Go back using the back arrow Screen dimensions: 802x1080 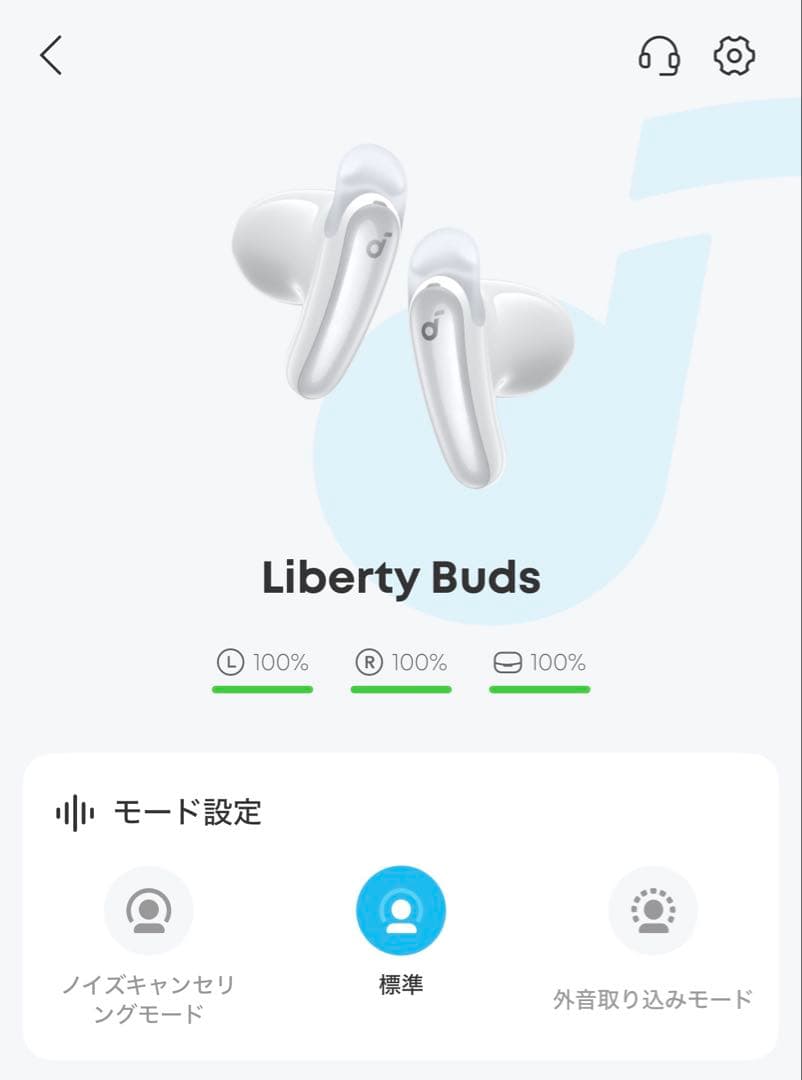(48, 57)
